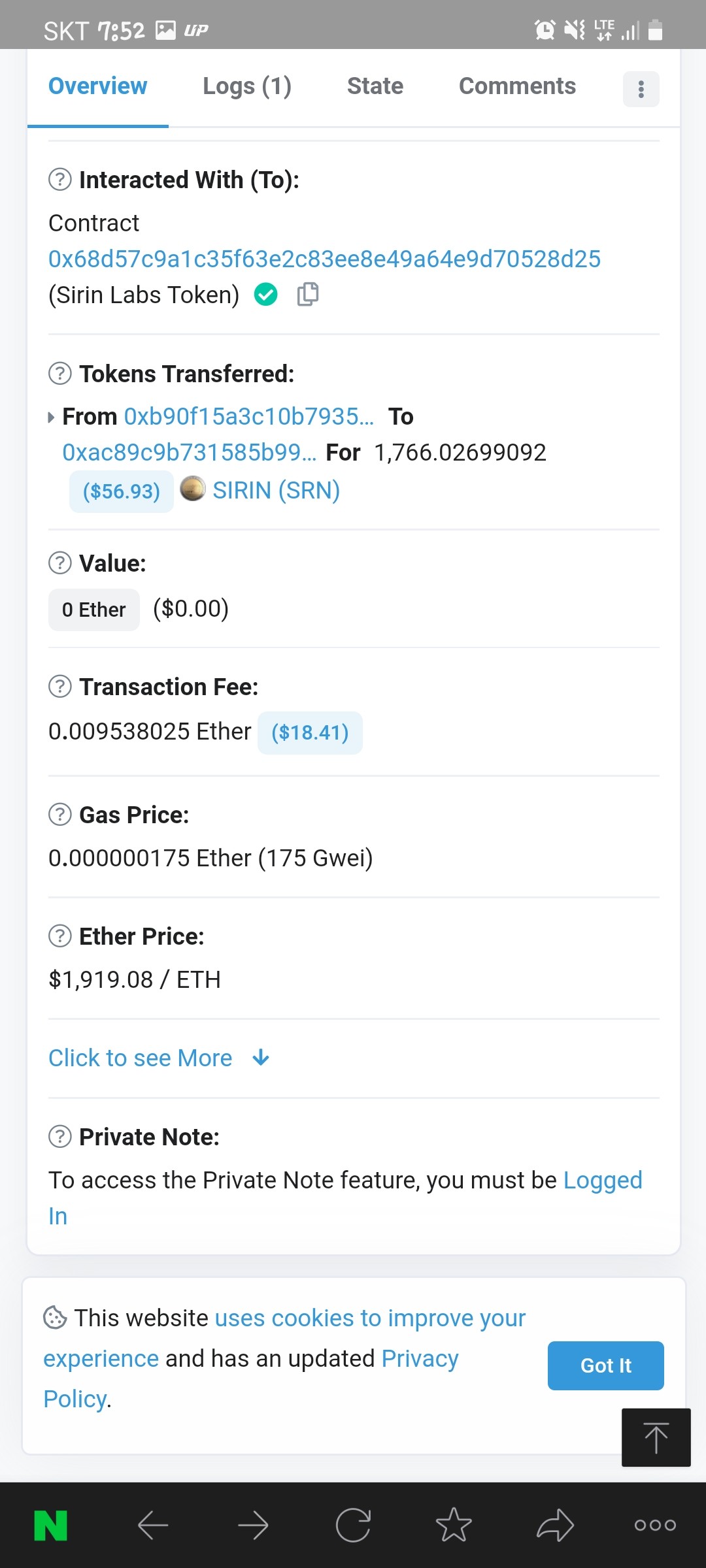Switch to the Comments tab

[517, 86]
